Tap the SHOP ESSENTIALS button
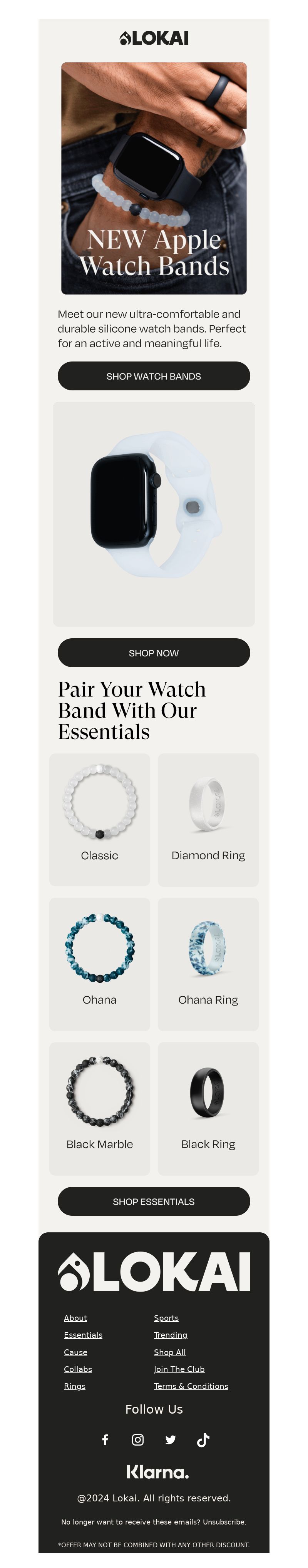The height and width of the screenshot is (1568, 308). click(153, 1201)
